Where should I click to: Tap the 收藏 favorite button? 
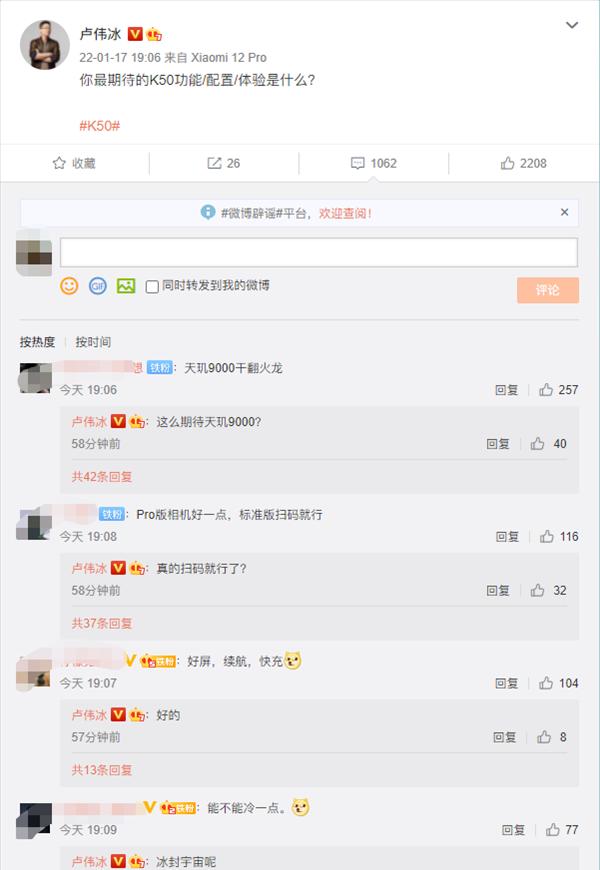pyautogui.click(x=74, y=163)
